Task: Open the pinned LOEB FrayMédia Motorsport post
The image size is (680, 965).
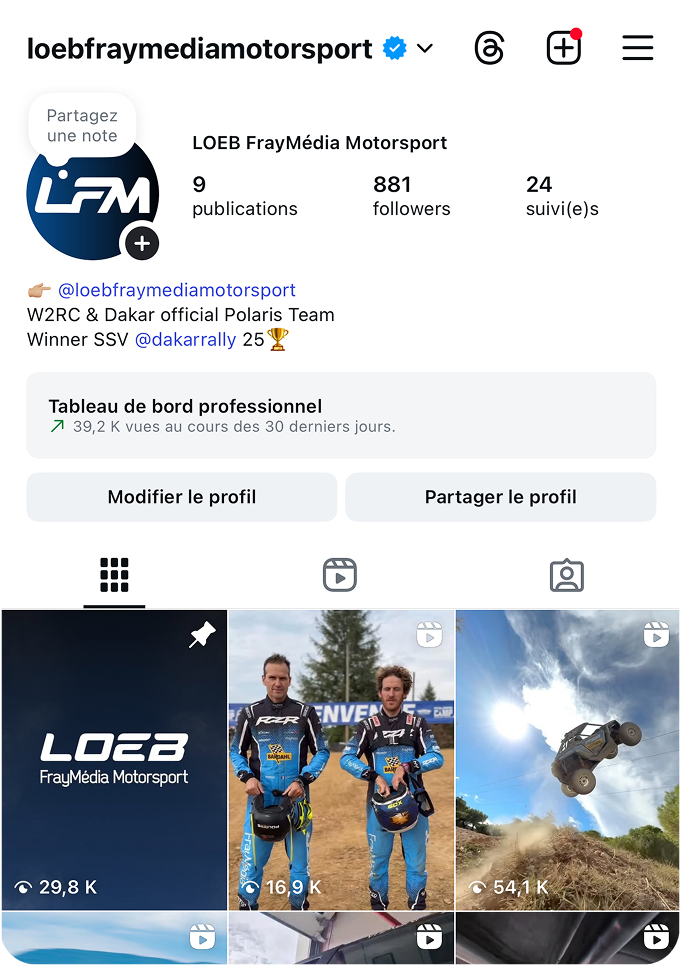Action: coord(114,760)
